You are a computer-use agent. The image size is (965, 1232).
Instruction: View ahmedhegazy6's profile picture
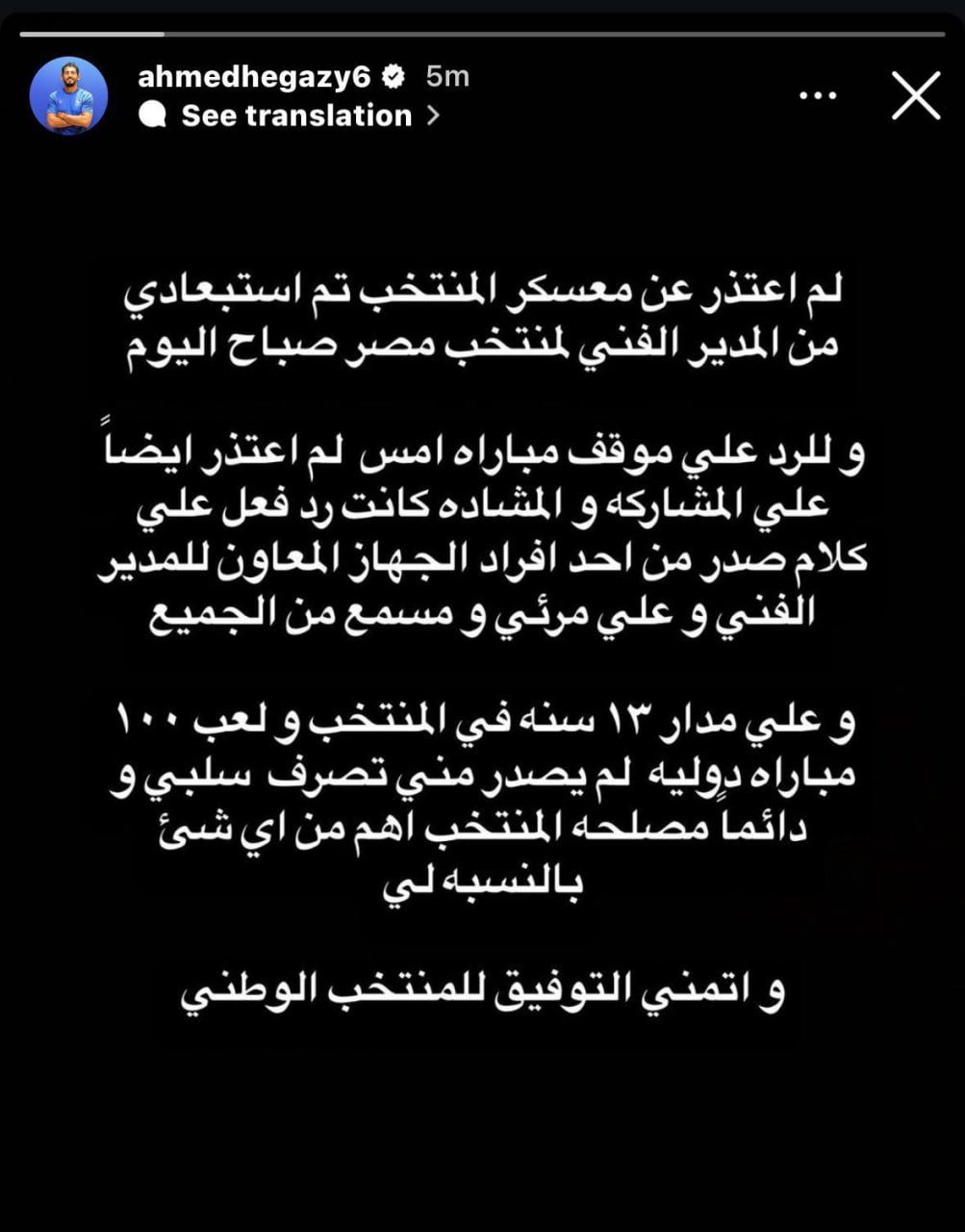[x=66, y=96]
